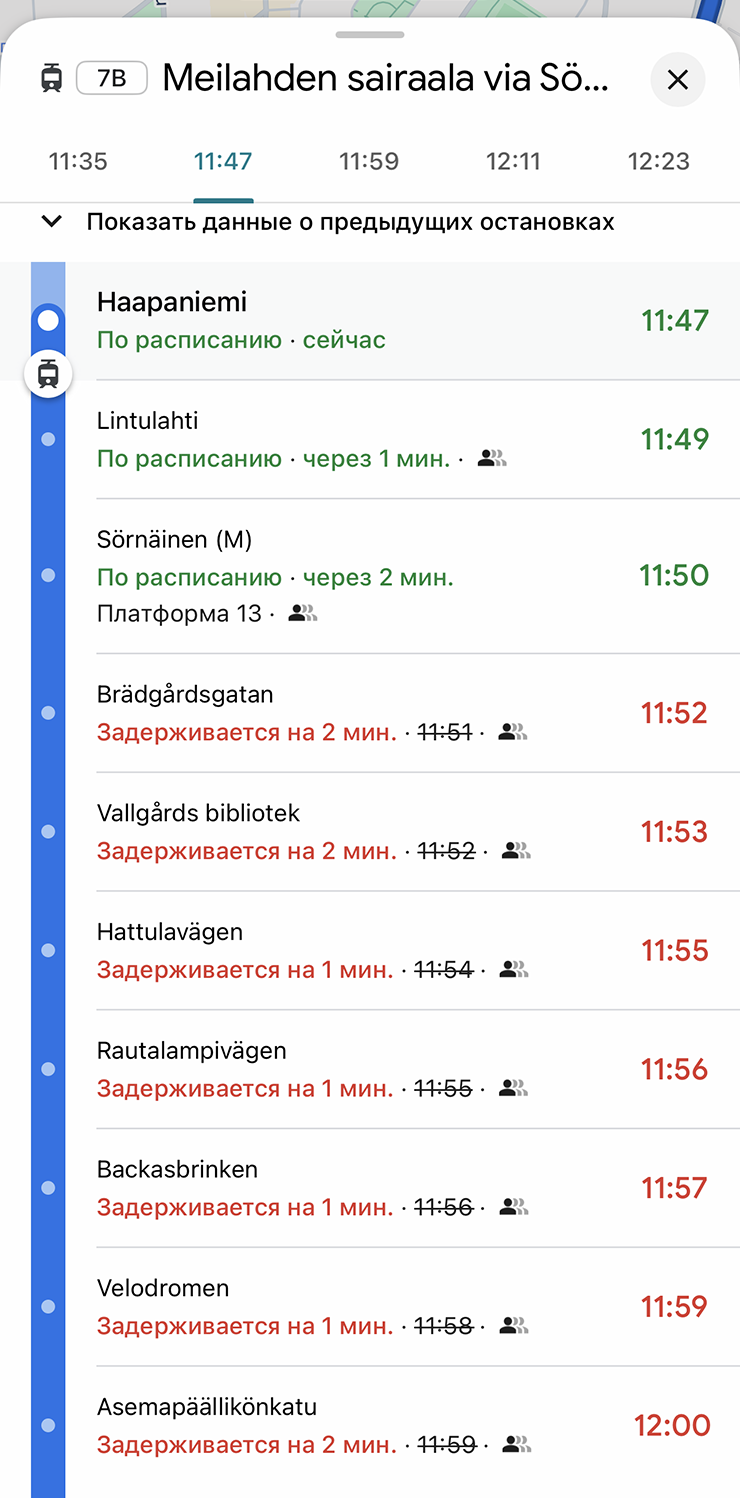Click the tram position marker on the route line
The image size is (740, 1498).
[47, 373]
